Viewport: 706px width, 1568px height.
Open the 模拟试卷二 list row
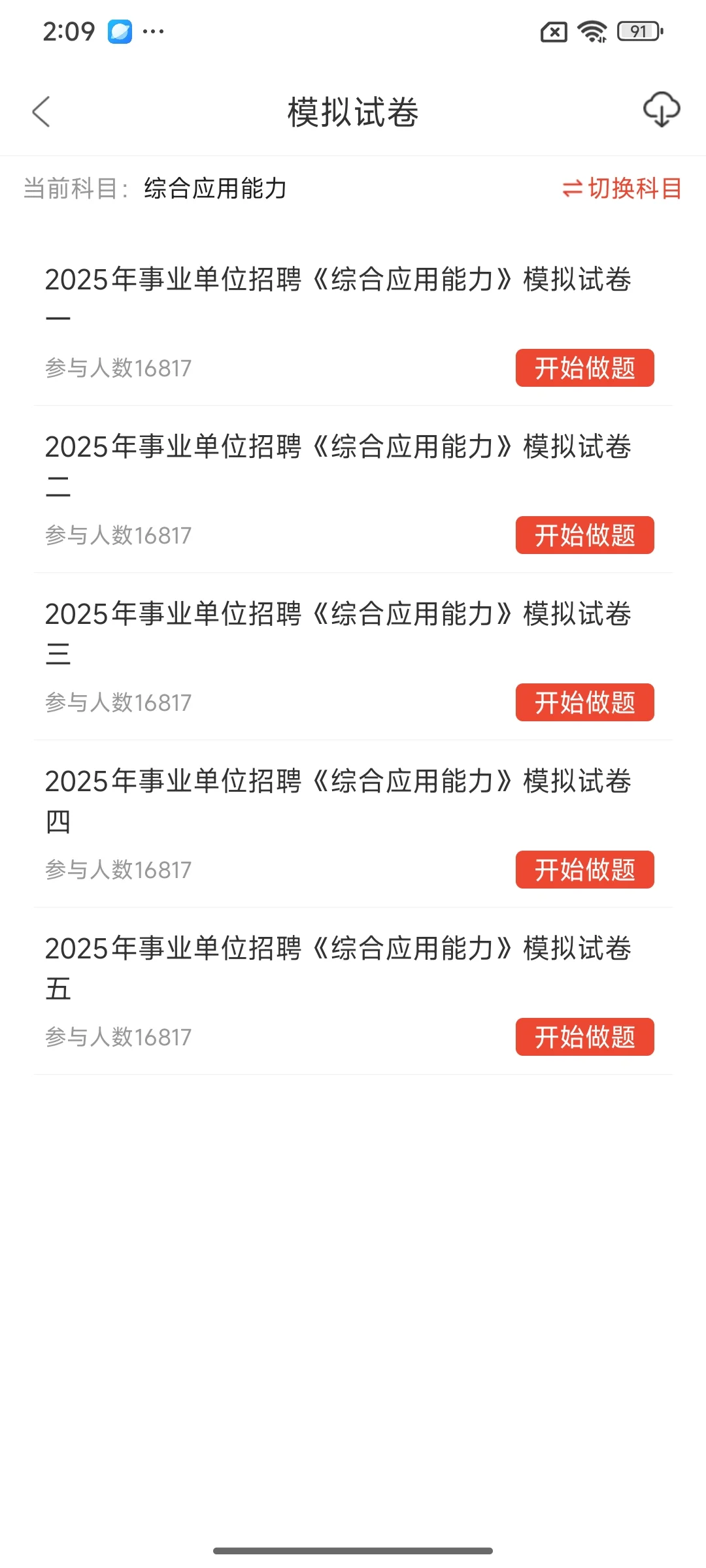click(x=337, y=448)
